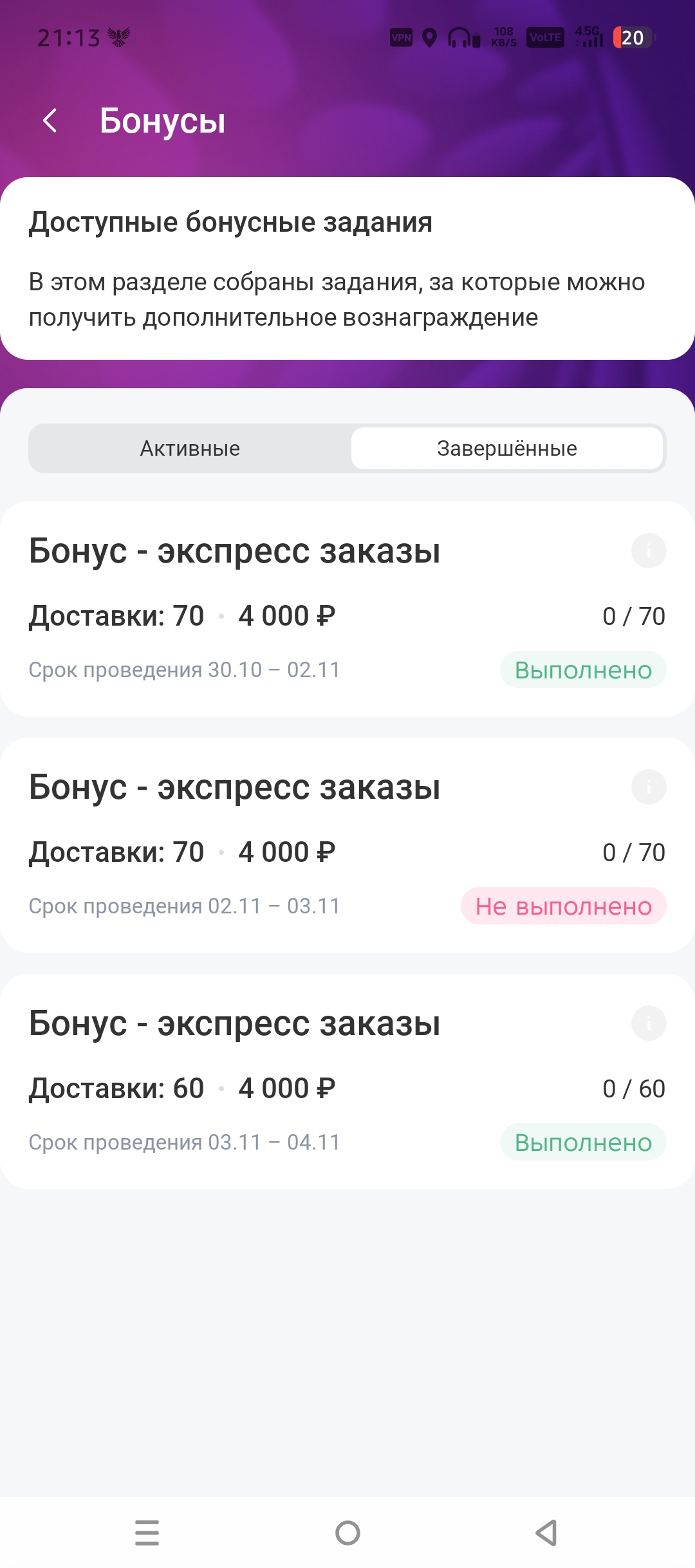Go back from the Бонусы screen
This screenshot has width=695, height=1568.
50,120
